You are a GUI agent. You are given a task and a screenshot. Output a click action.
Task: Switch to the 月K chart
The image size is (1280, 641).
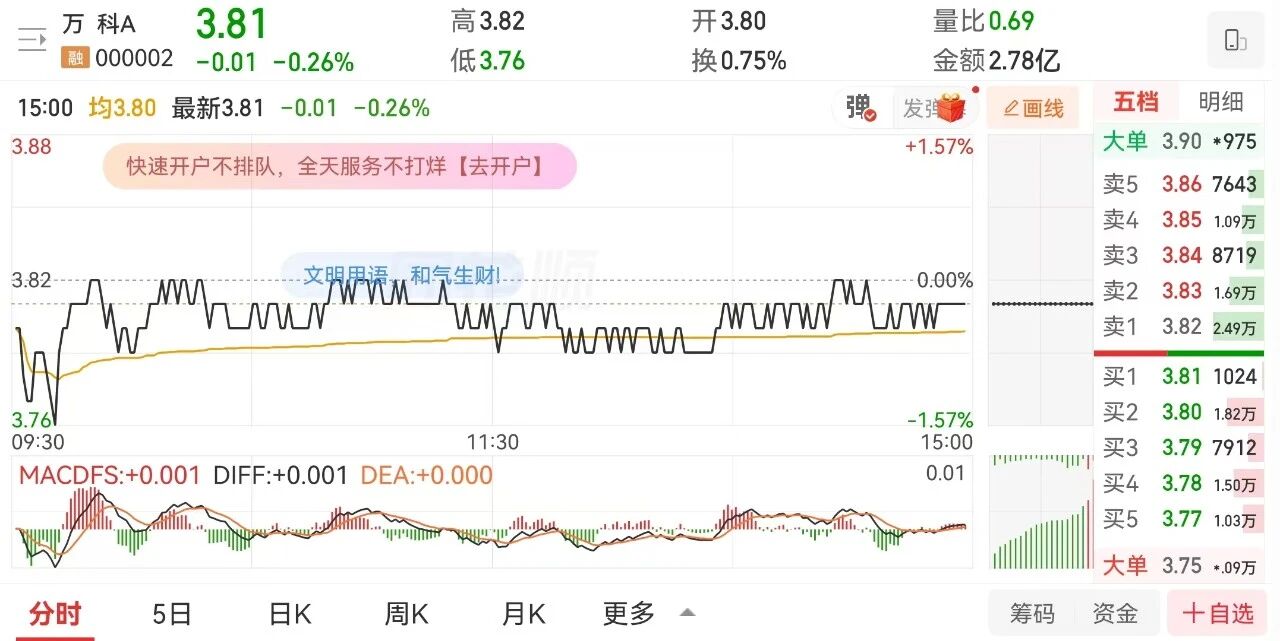point(523,613)
